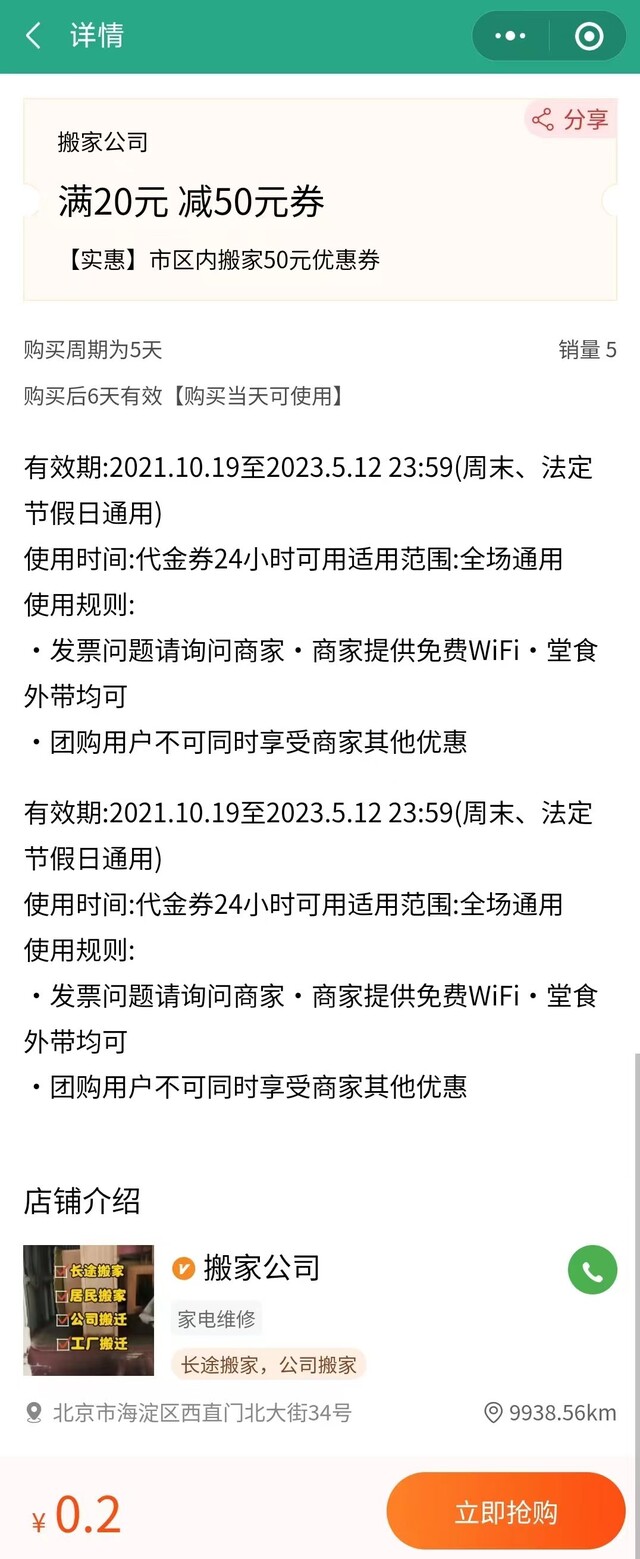Open the 搬家公司 store photo
The height and width of the screenshot is (1559, 640).
pyautogui.click(x=88, y=1309)
